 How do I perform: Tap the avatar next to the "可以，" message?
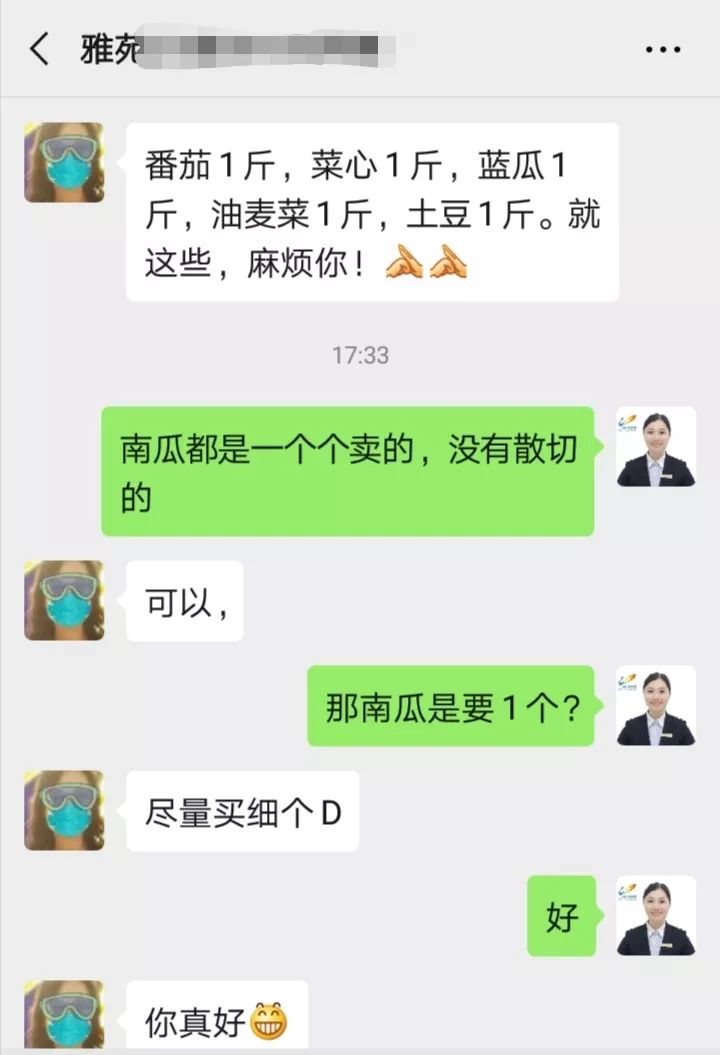click(x=63, y=602)
